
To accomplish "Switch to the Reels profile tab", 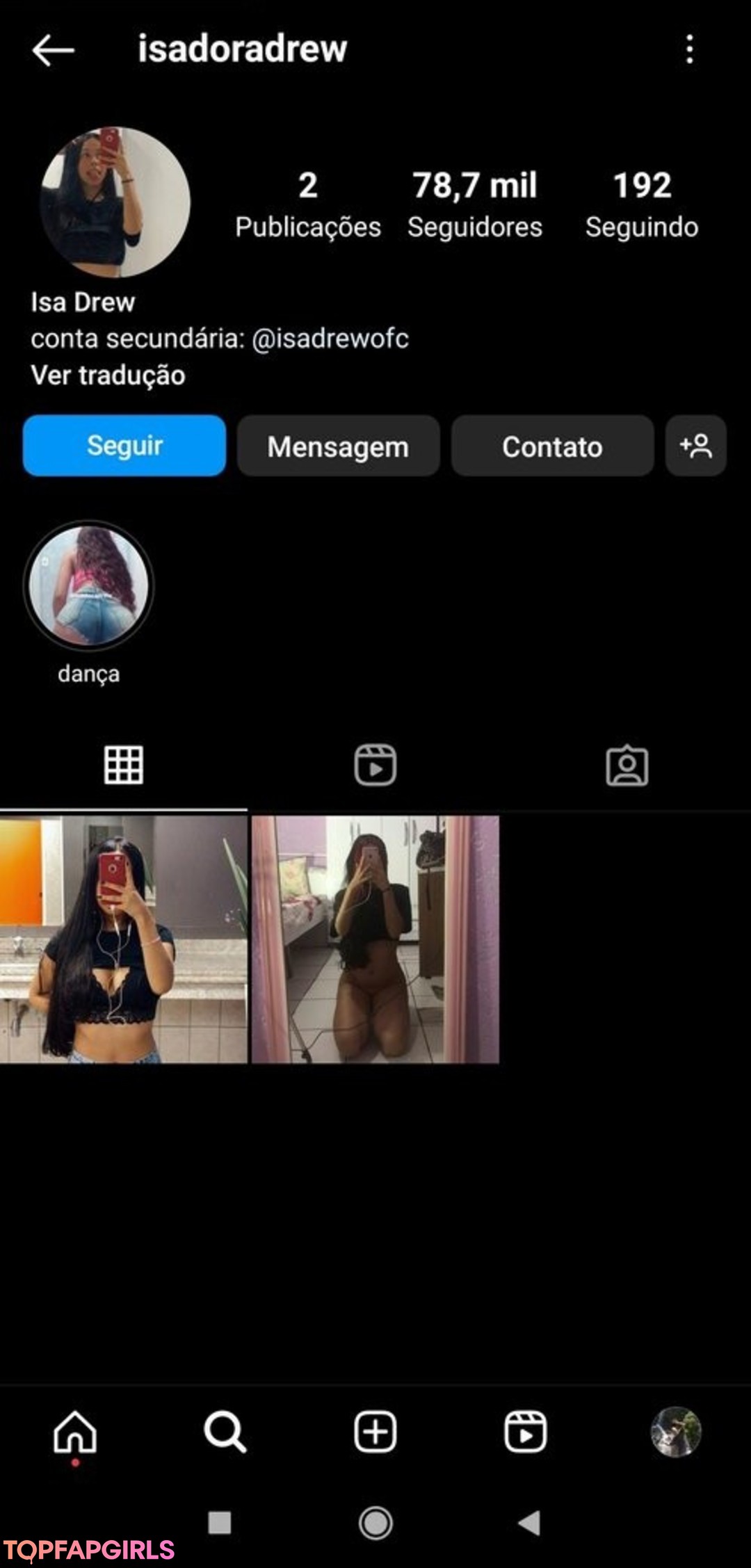I will pyautogui.click(x=375, y=765).
